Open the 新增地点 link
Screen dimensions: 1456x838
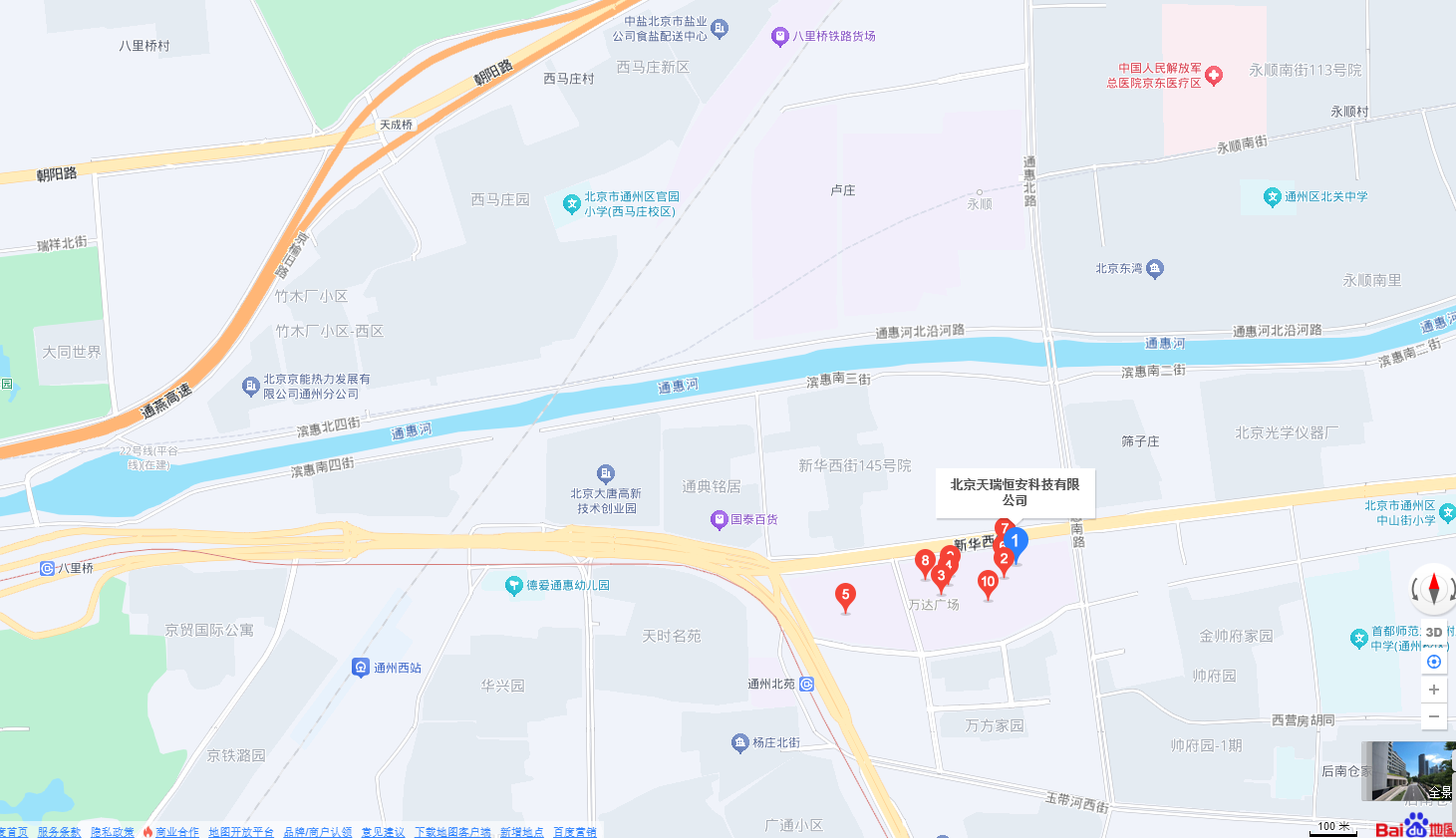[x=521, y=832]
